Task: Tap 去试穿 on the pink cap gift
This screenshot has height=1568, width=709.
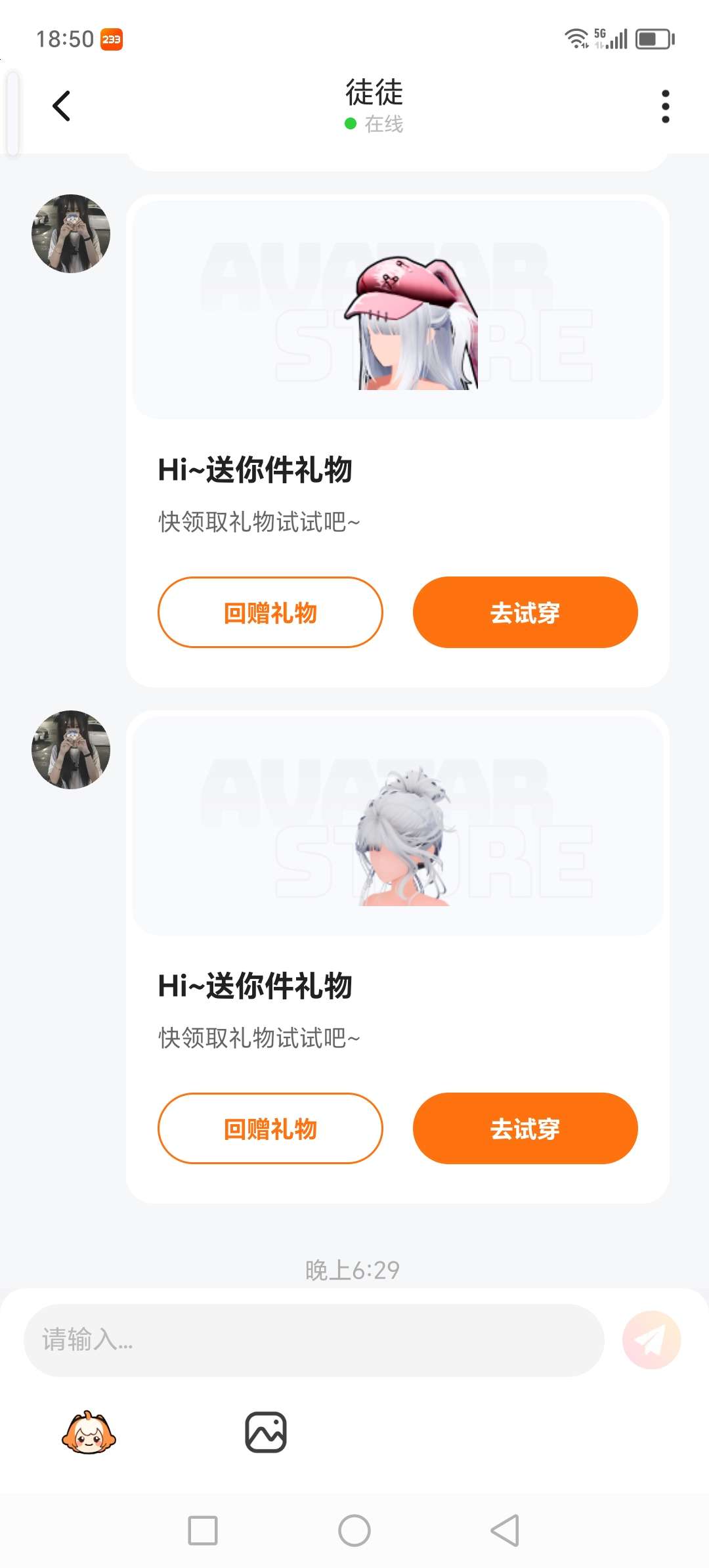Action: tap(525, 612)
